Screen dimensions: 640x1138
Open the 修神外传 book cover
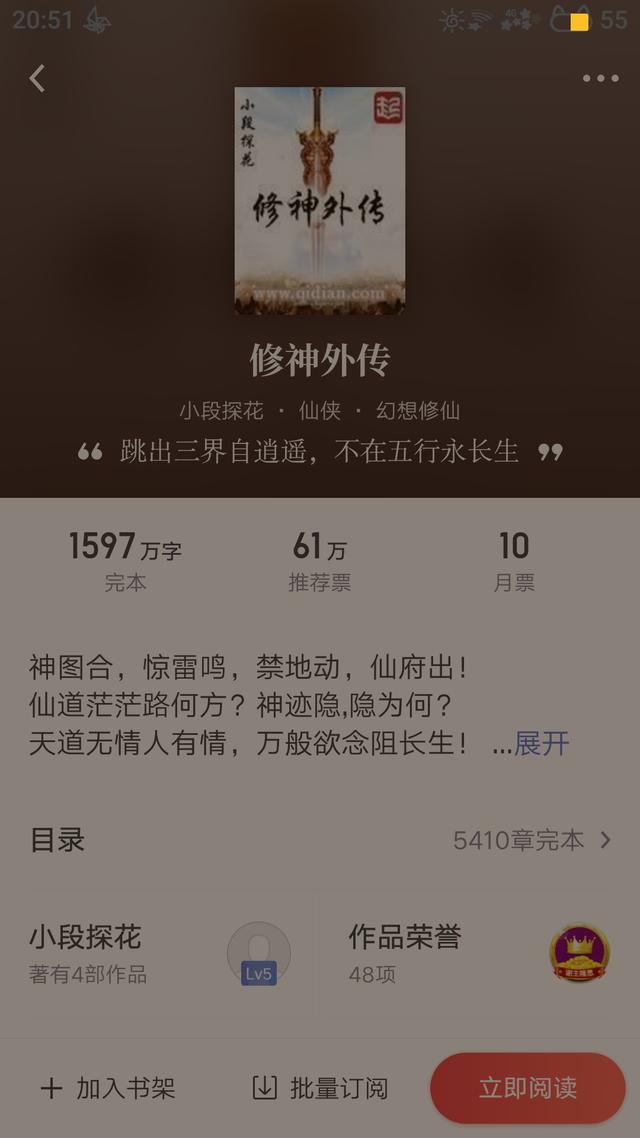319,201
